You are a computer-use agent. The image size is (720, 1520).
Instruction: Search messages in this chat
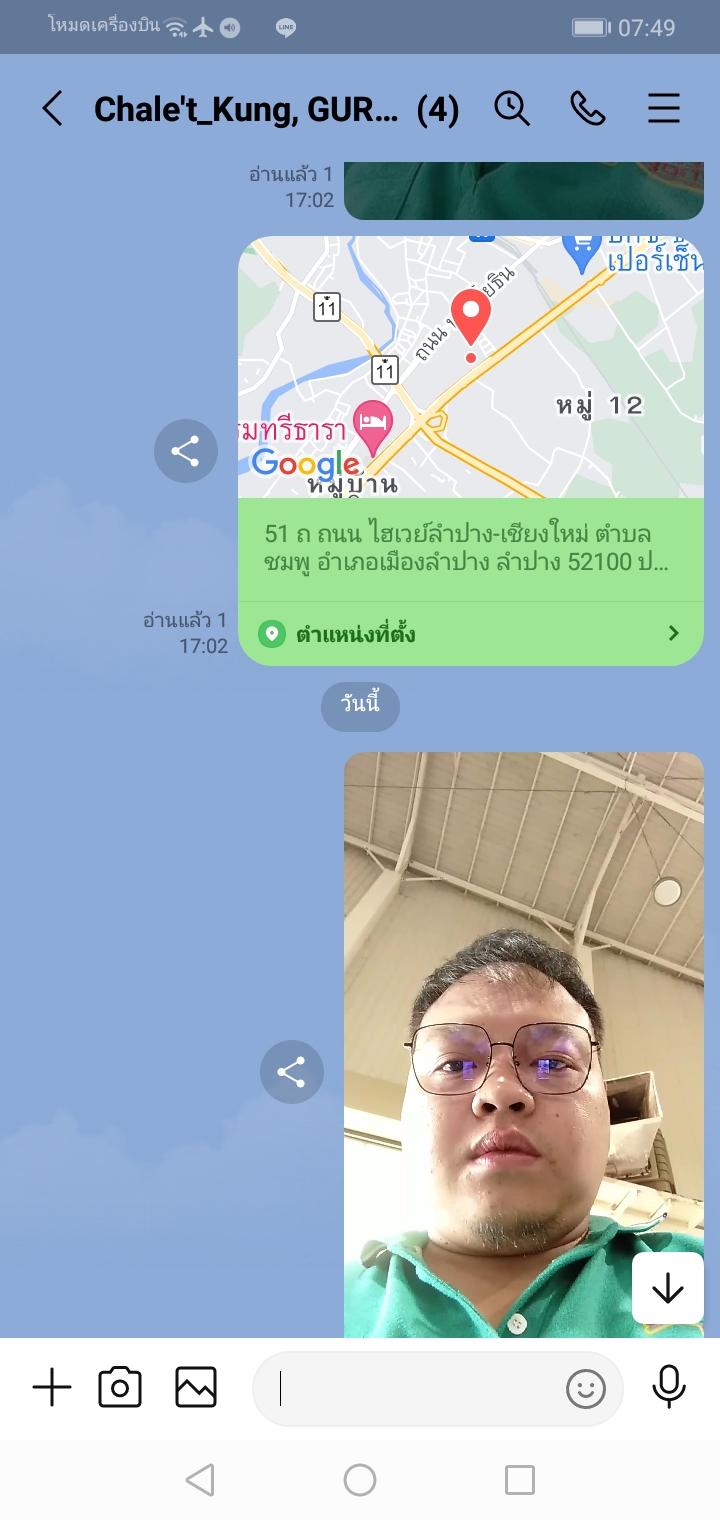[512, 108]
